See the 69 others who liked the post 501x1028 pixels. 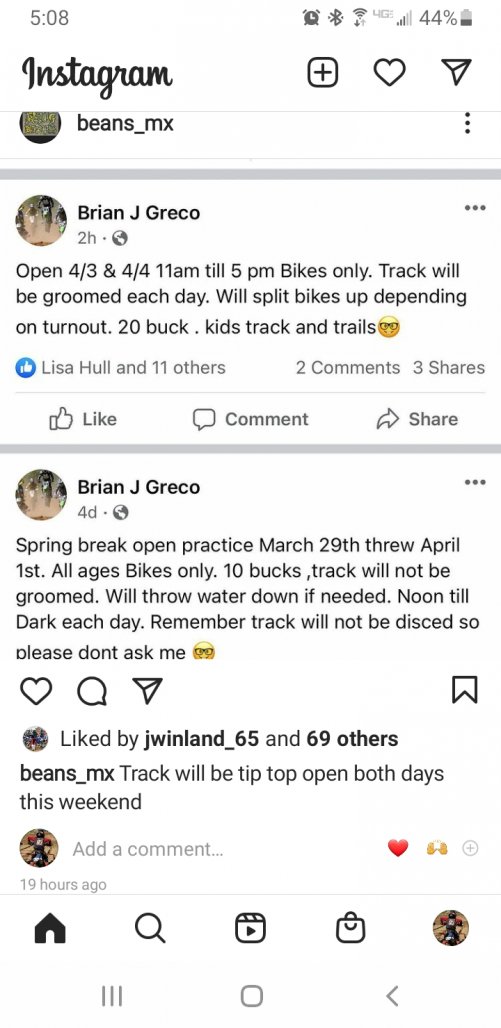click(352, 739)
